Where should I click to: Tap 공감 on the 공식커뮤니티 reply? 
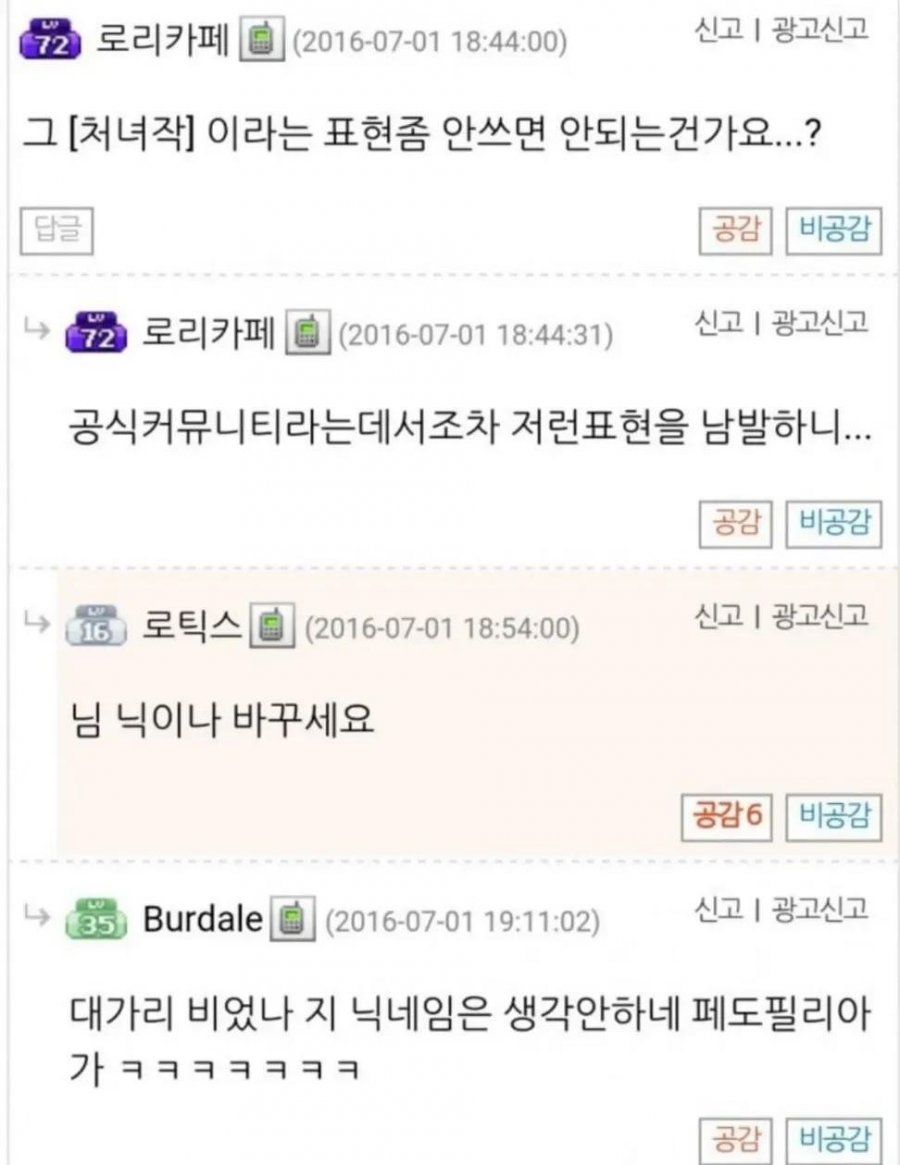click(x=735, y=521)
